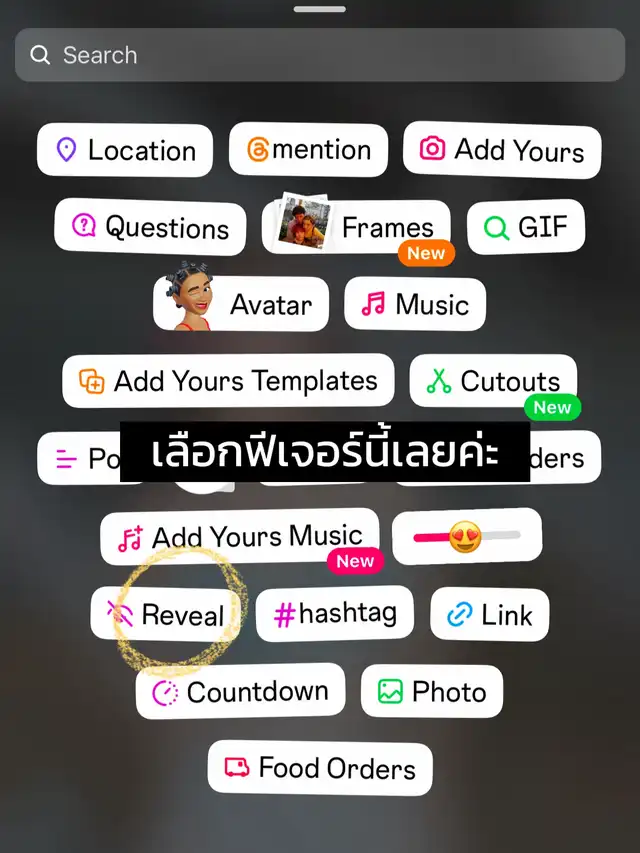Add a Music sticker
The width and height of the screenshot is (640, 853).
click(415, 304)
